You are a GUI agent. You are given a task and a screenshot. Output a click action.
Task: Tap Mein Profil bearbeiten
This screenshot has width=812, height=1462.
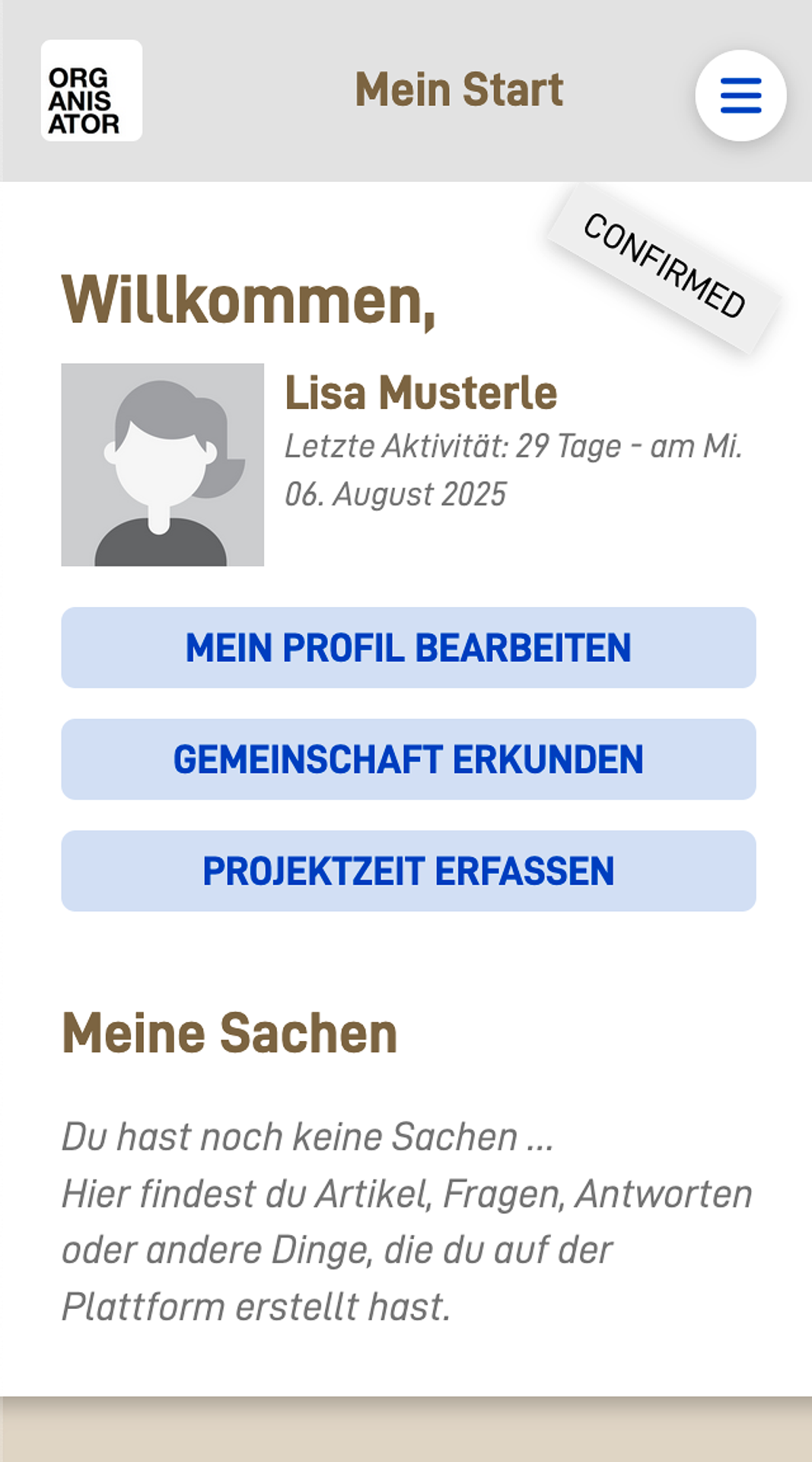tap(409, 648)
